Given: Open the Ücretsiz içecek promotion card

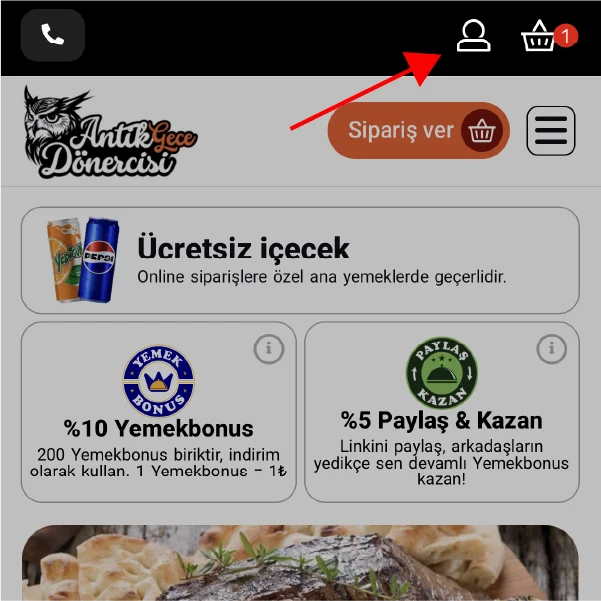Looking at the screenshot, I should pyautogui.click(x=300, y=261).
